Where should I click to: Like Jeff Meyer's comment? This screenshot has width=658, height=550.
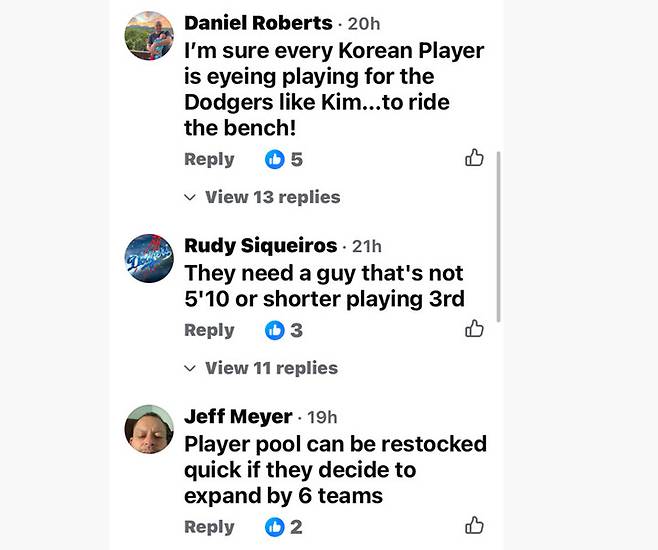[474, 525]
